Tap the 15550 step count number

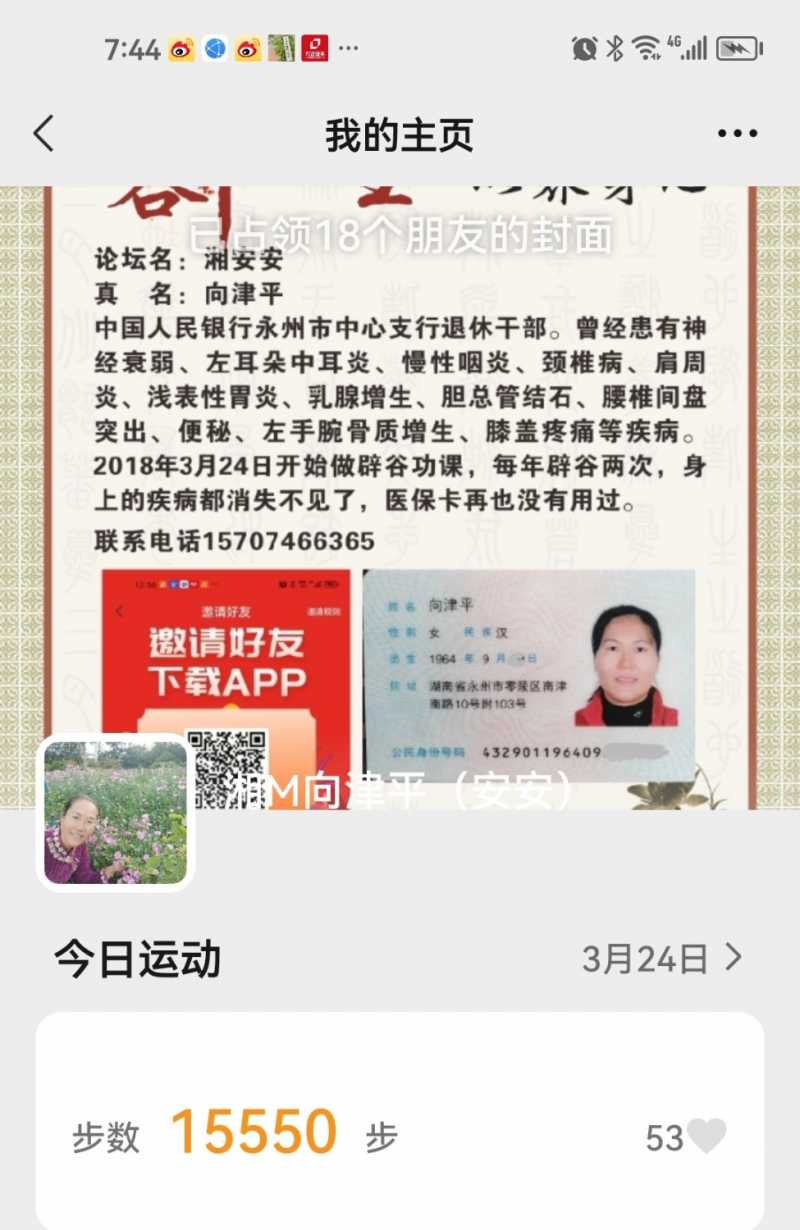click(x=252, y=1132)
